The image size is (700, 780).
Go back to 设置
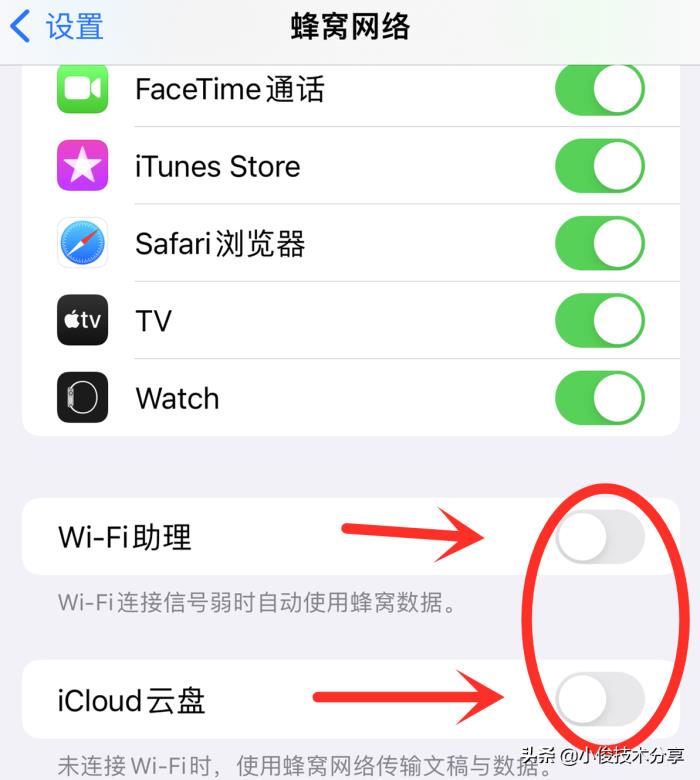[57, 27]
